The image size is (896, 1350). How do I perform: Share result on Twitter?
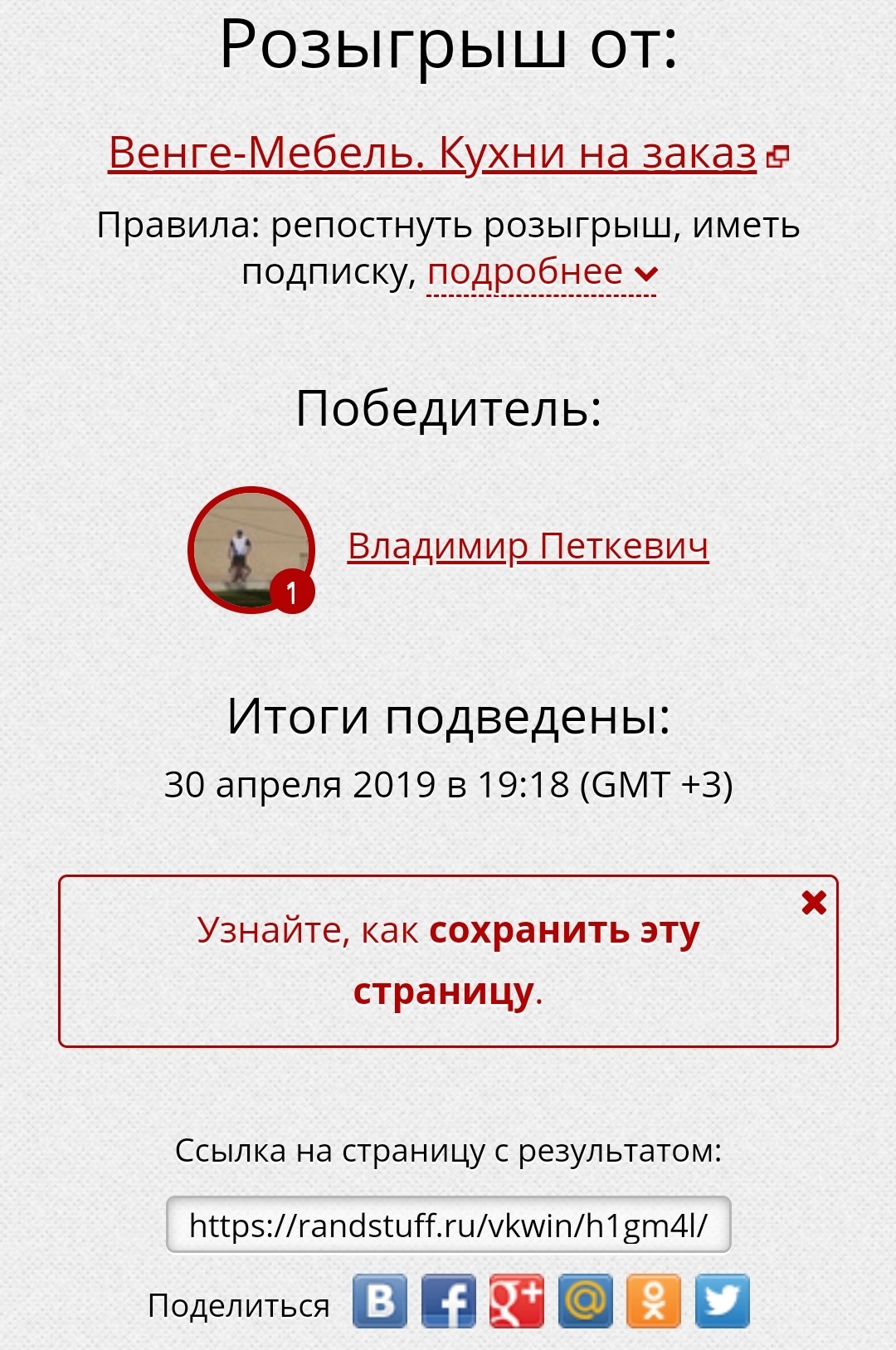point(723,1301)
